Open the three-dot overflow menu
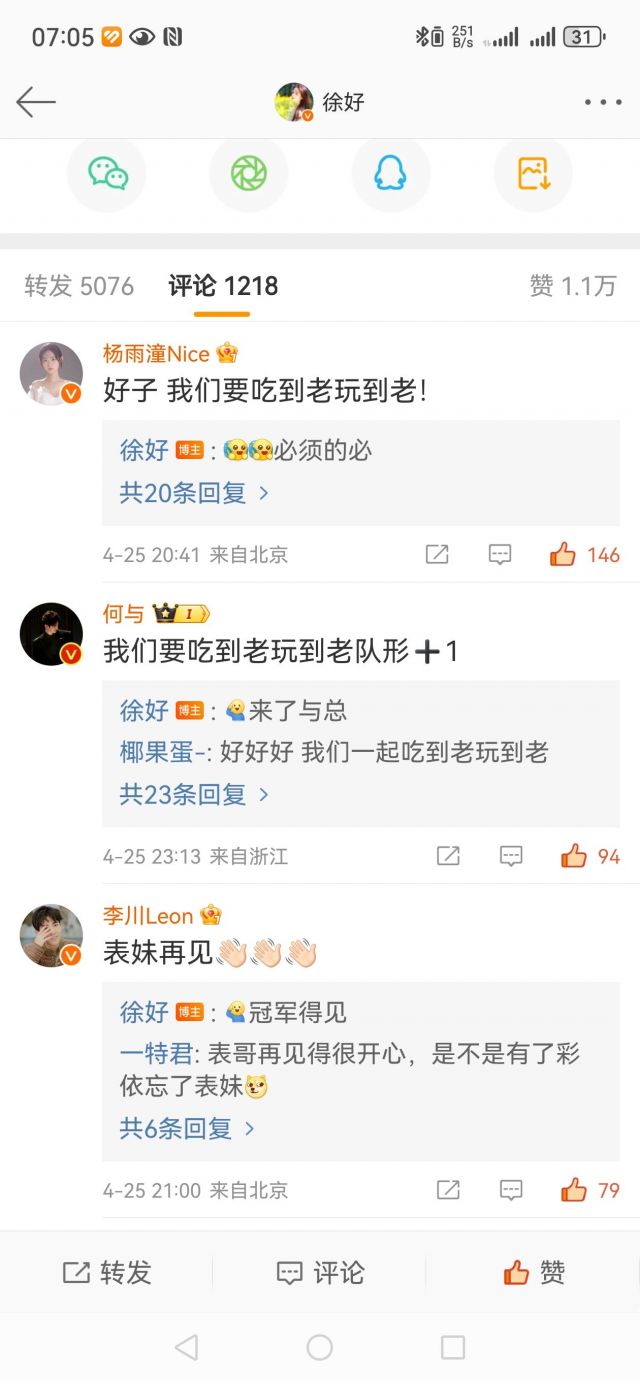 (x=603, y=102)
